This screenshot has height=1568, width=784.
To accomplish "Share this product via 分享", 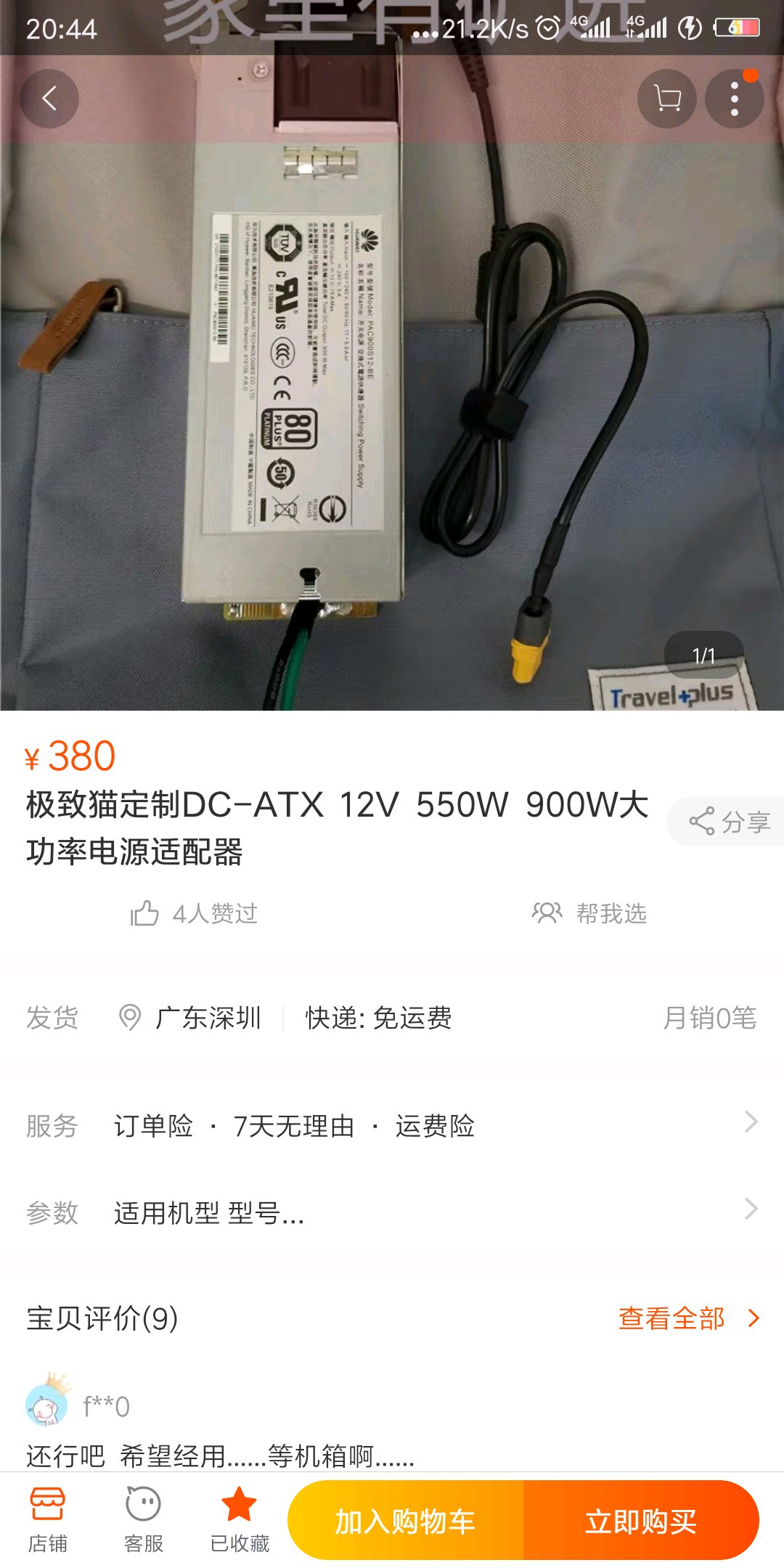I will coord(729,822).
